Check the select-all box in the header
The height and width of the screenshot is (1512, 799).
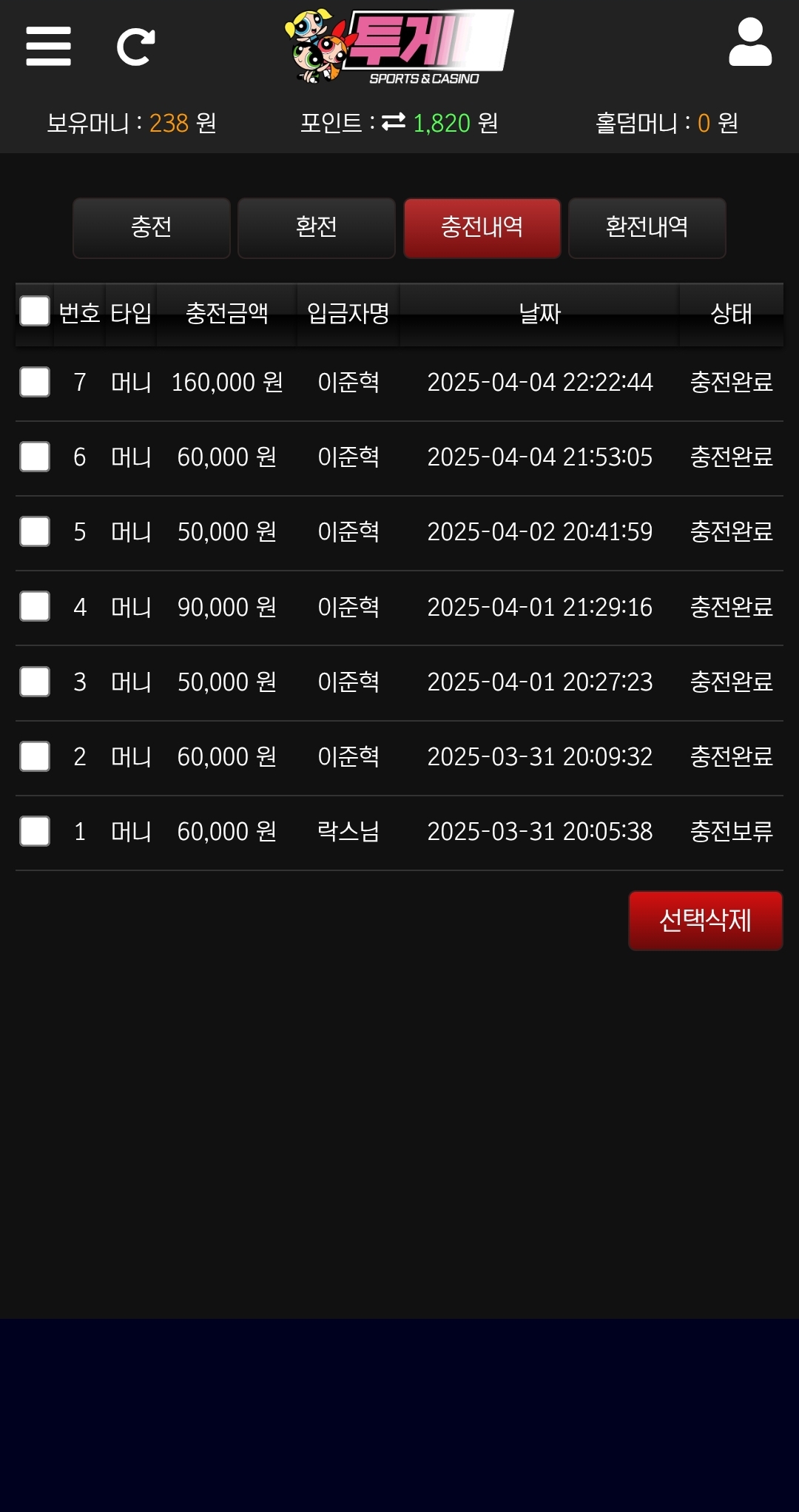tap(35, 312)
